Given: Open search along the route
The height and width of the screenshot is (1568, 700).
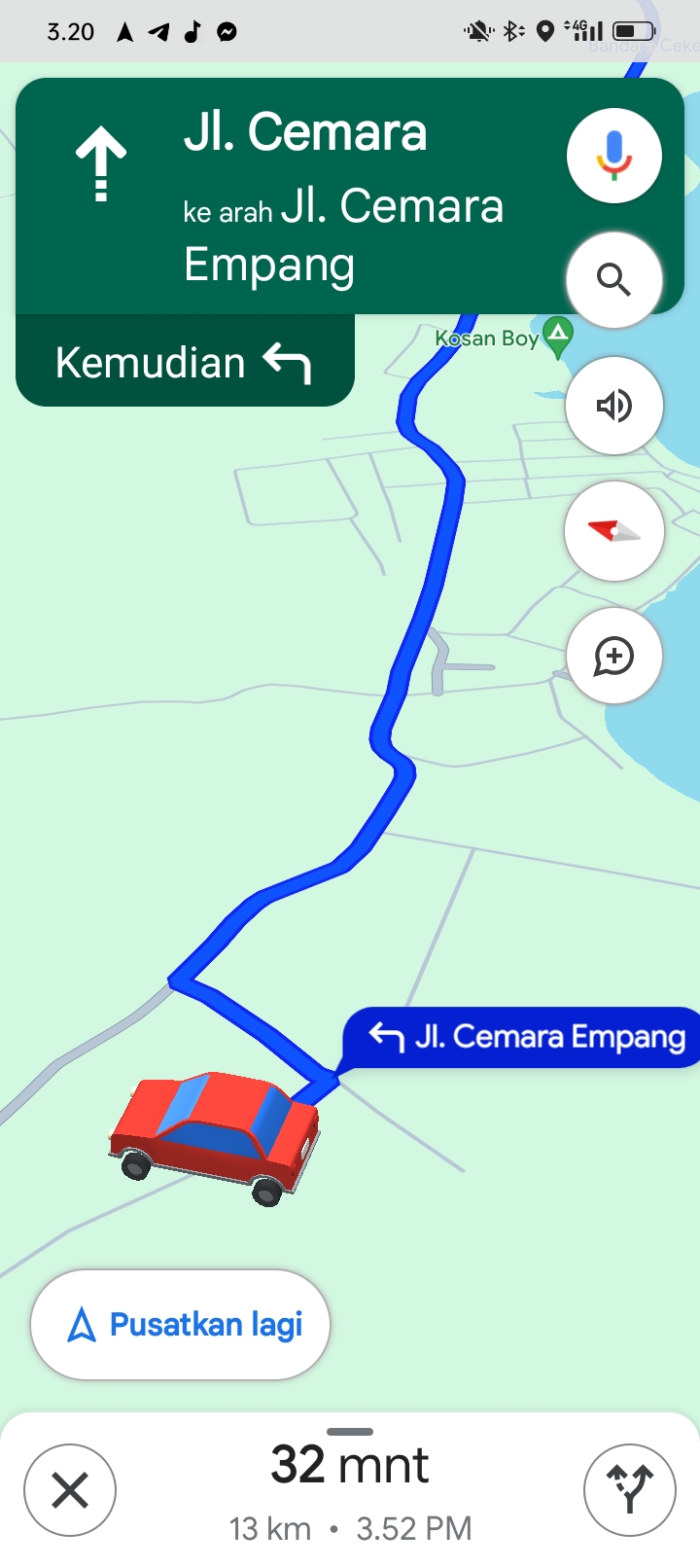Looking at the screenshot, I should pos(614,280).
